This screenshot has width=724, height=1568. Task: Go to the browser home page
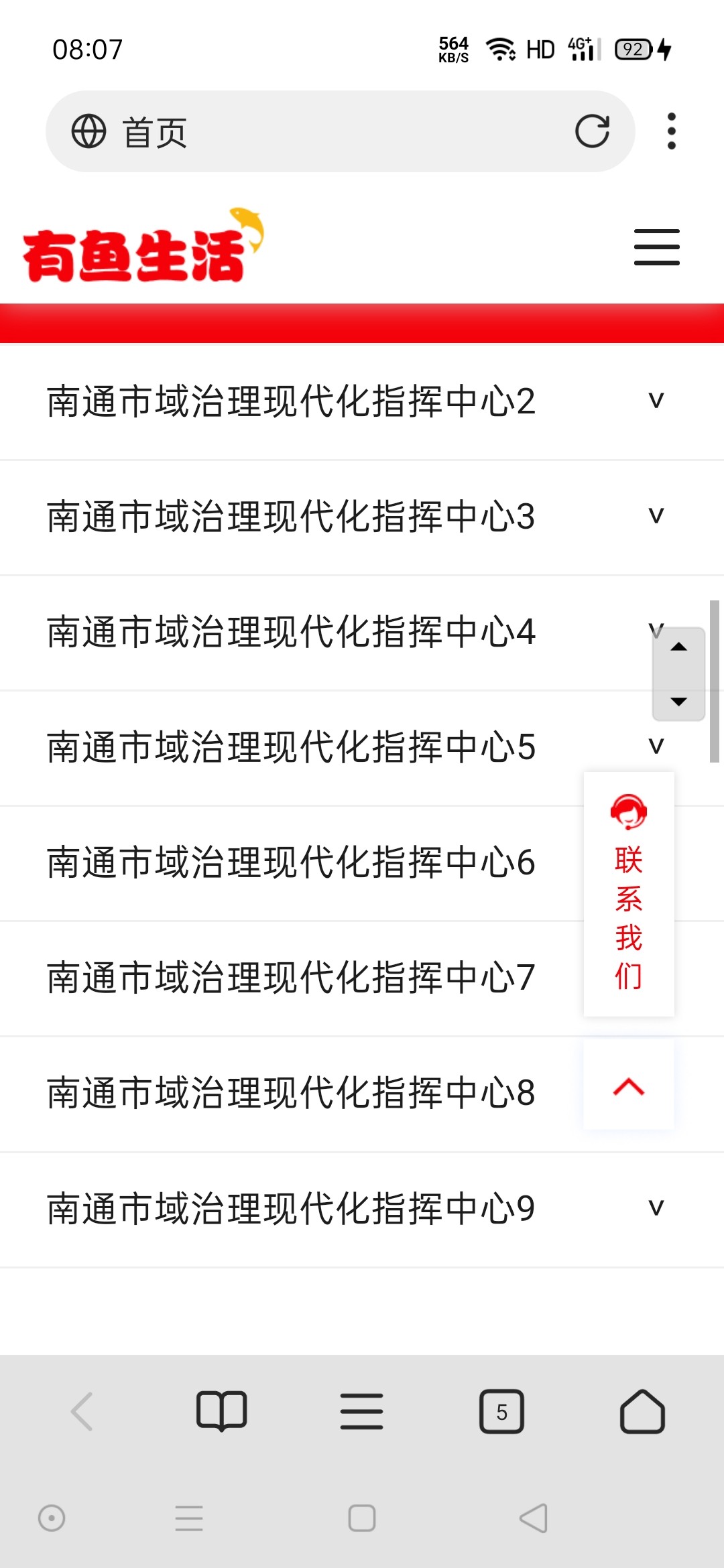642,1411
